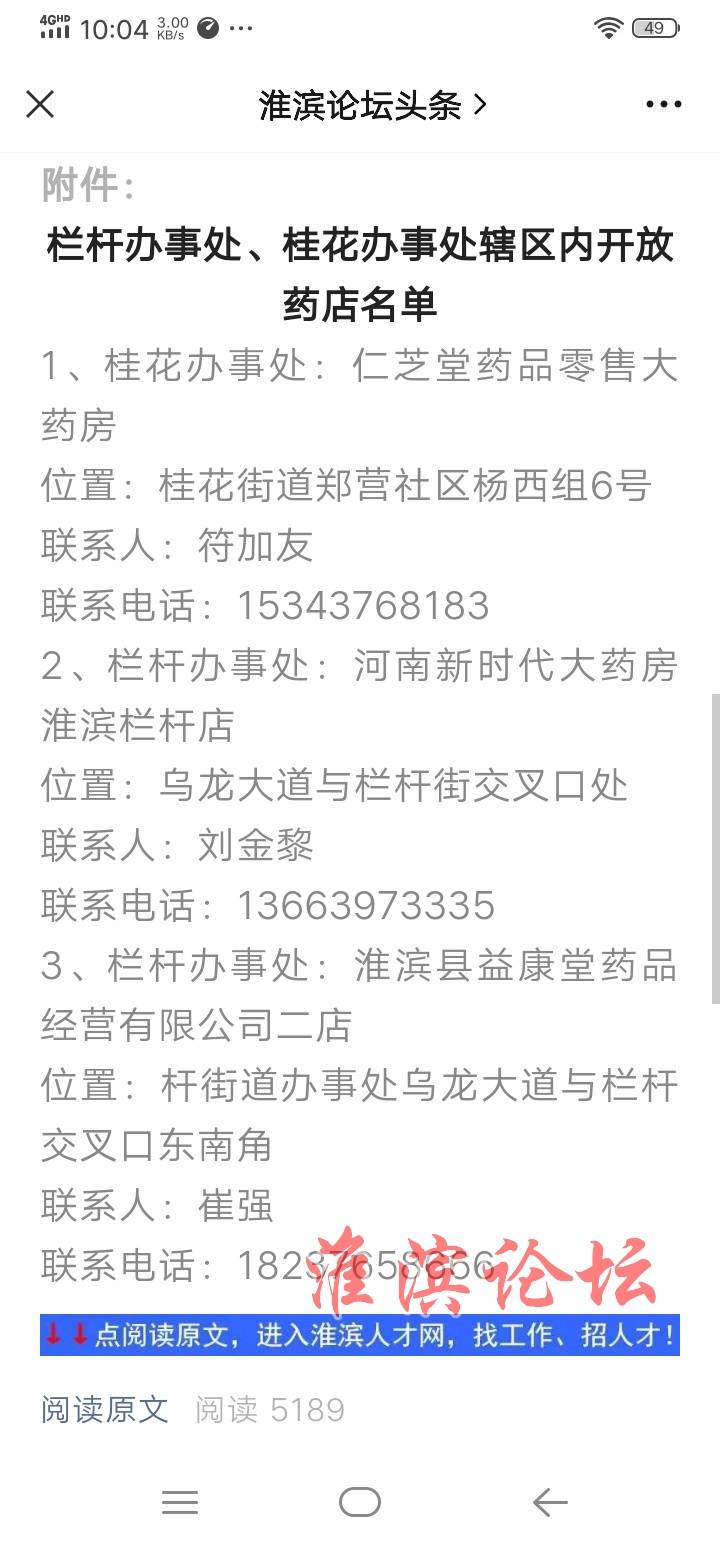
Task: Call phone number 13663973335
Action: click(x=366, y=906)
